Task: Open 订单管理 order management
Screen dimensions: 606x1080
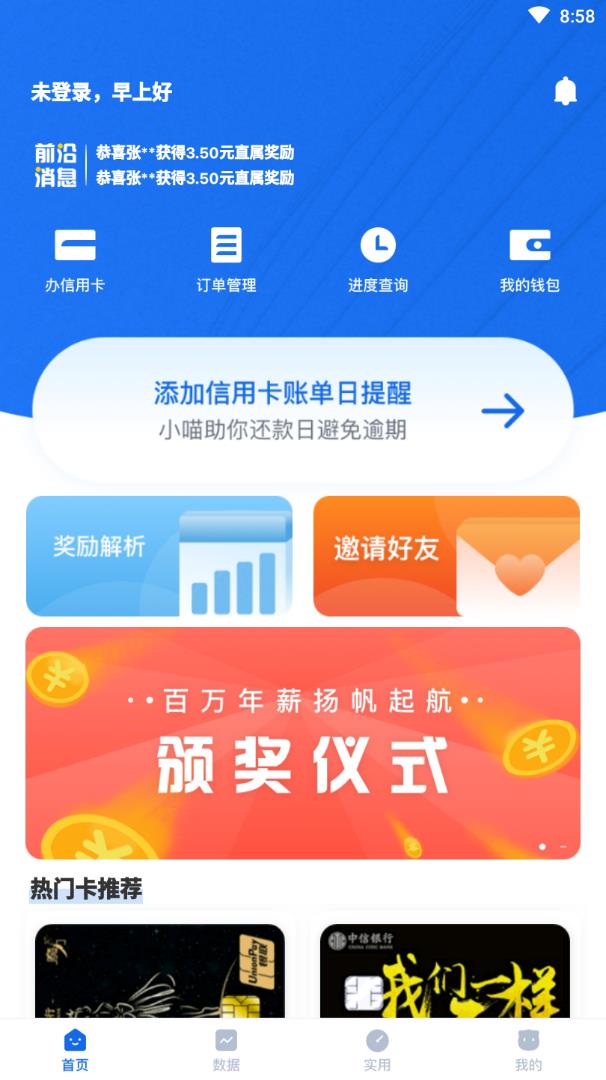Action: click(226, 259)
